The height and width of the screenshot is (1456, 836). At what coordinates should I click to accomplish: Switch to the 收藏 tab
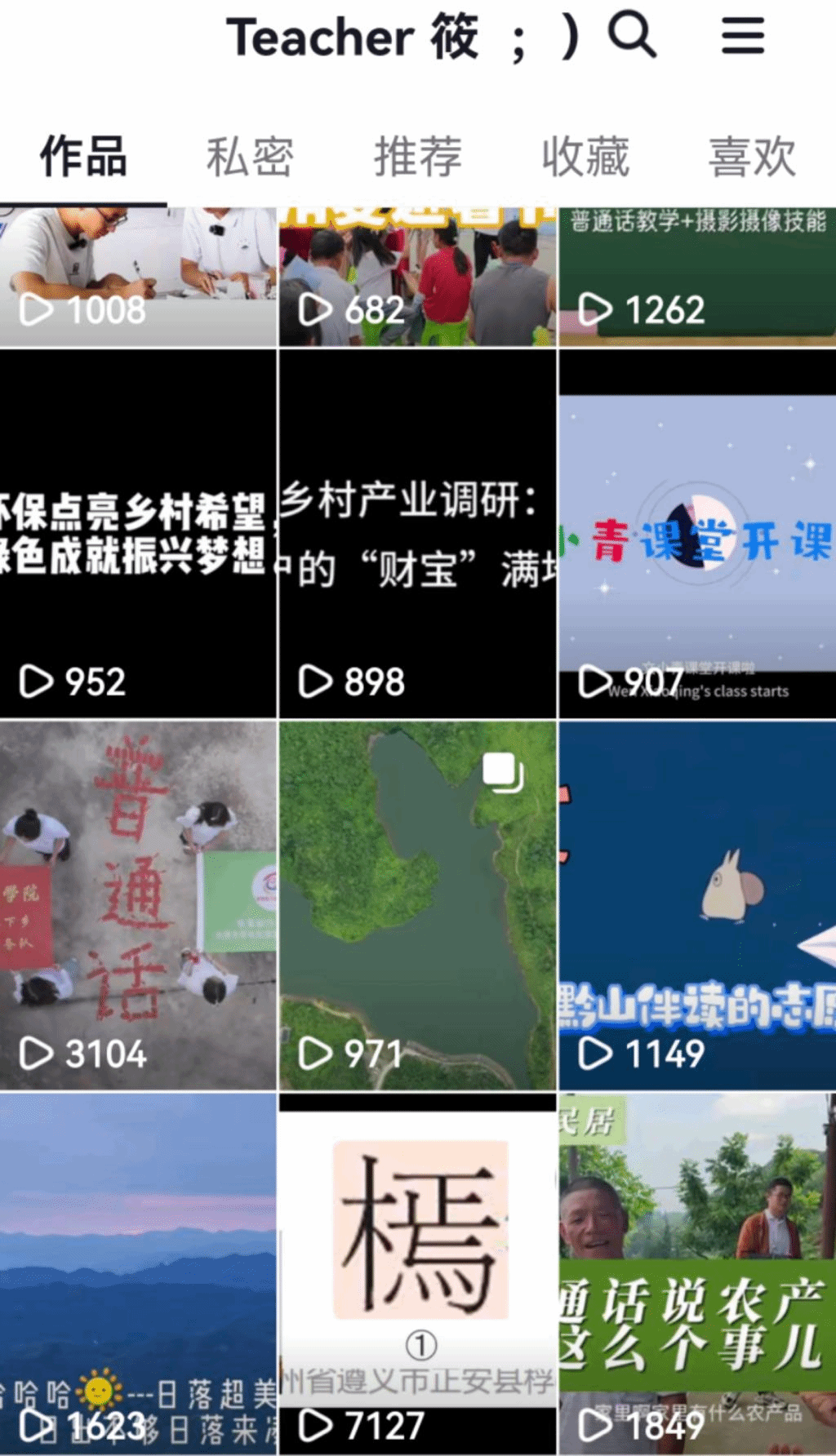585,157
